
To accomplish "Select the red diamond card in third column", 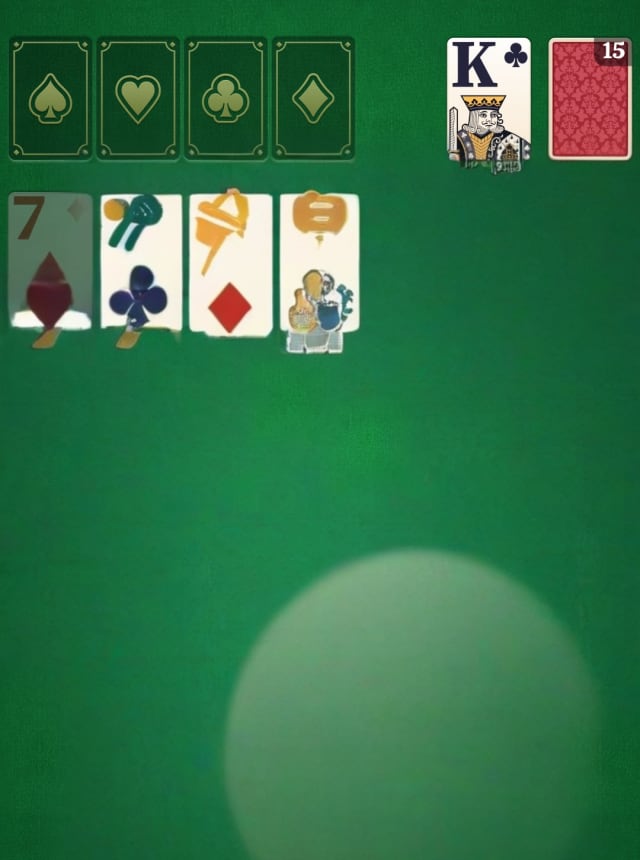I will tap(230, 264).
